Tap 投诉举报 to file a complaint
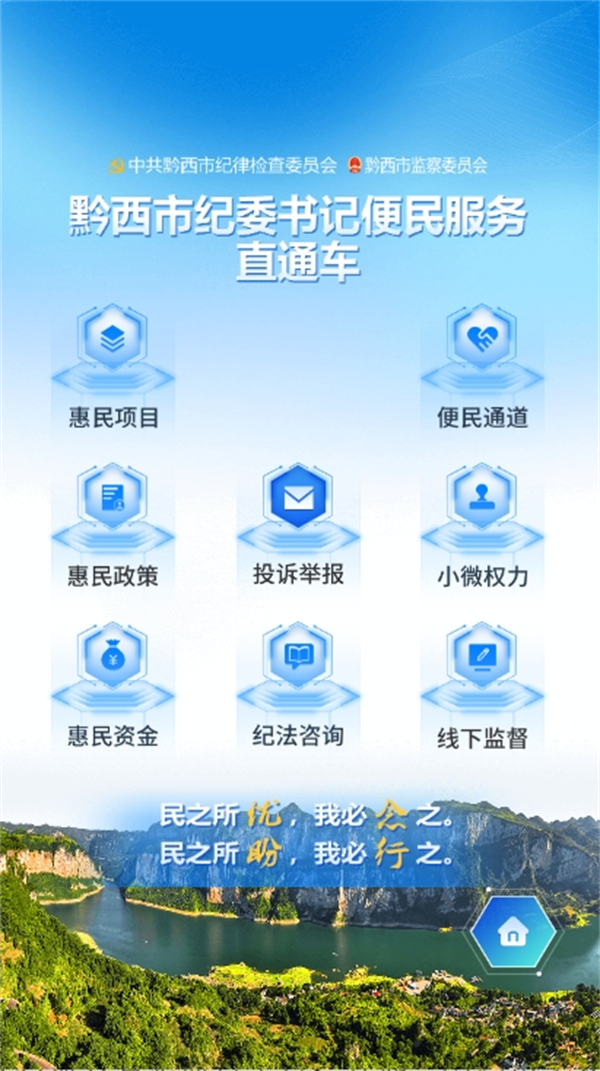Viewport: 600px width, 1071px height. point(298,525)
